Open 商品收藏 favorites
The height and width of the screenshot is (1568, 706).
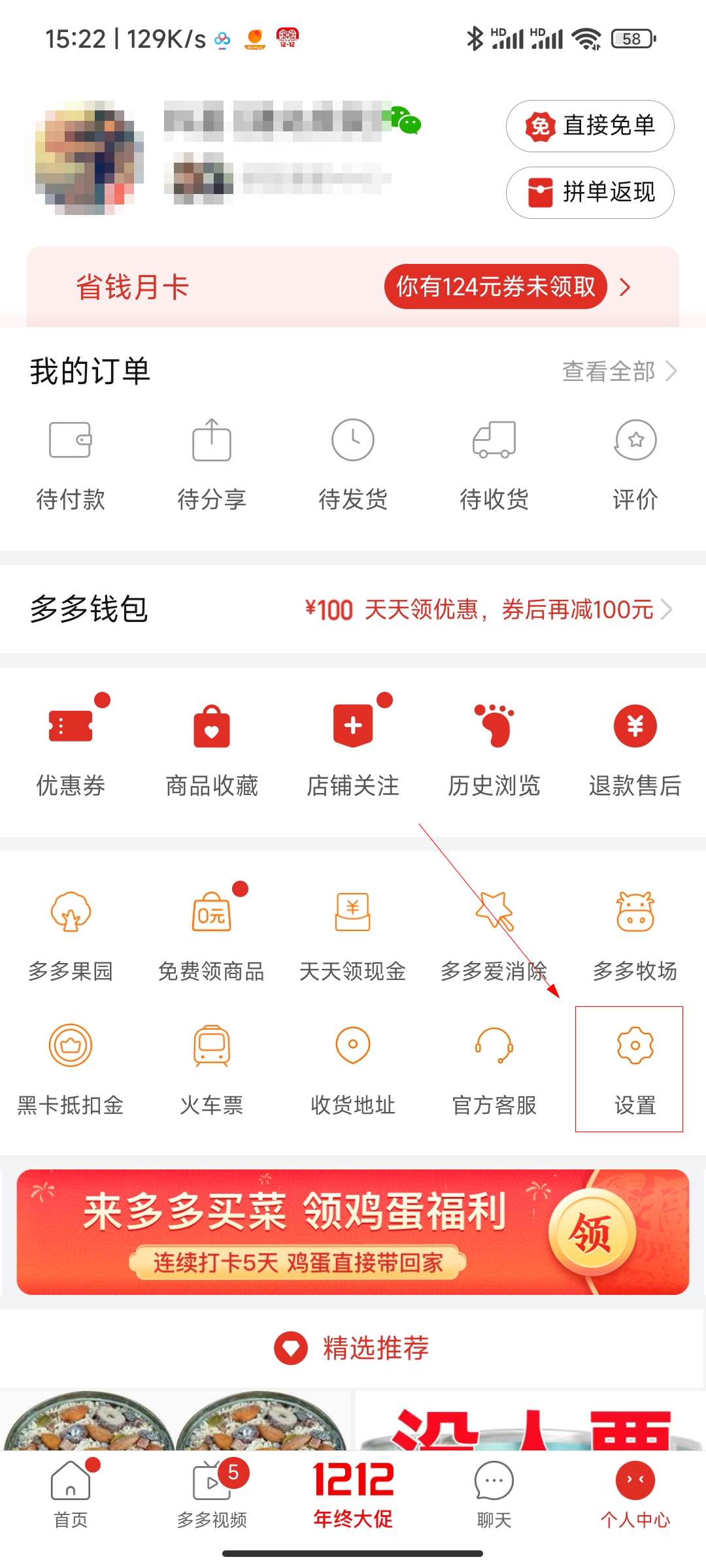pyautogui.click(x=212, y=748)
